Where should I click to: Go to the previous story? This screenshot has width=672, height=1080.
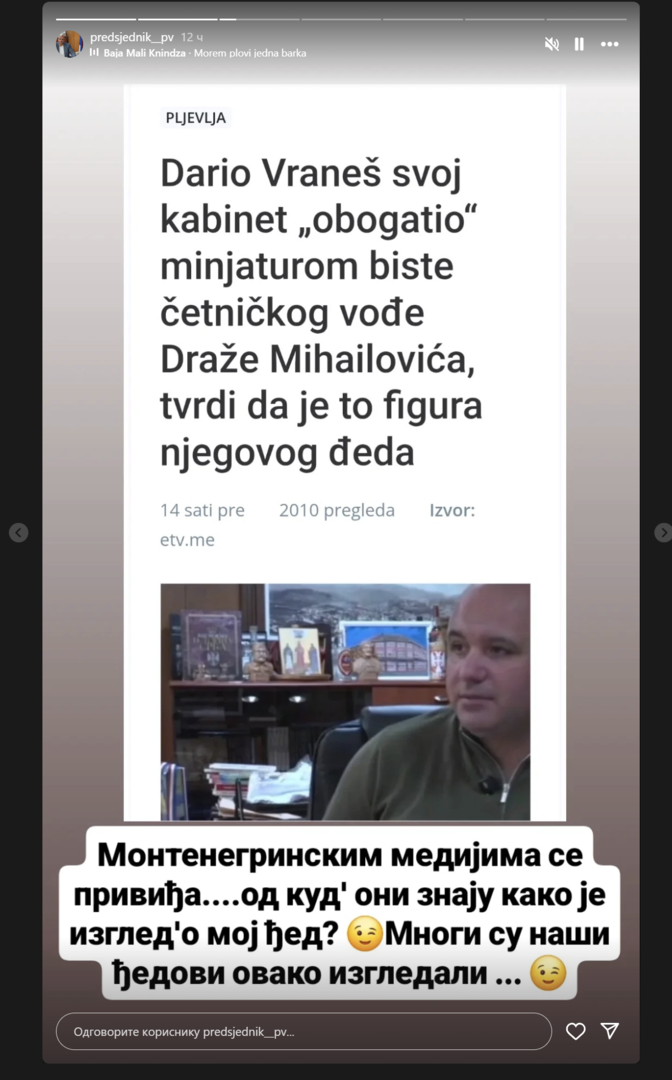pyautogui.click(x=19, y=533)
